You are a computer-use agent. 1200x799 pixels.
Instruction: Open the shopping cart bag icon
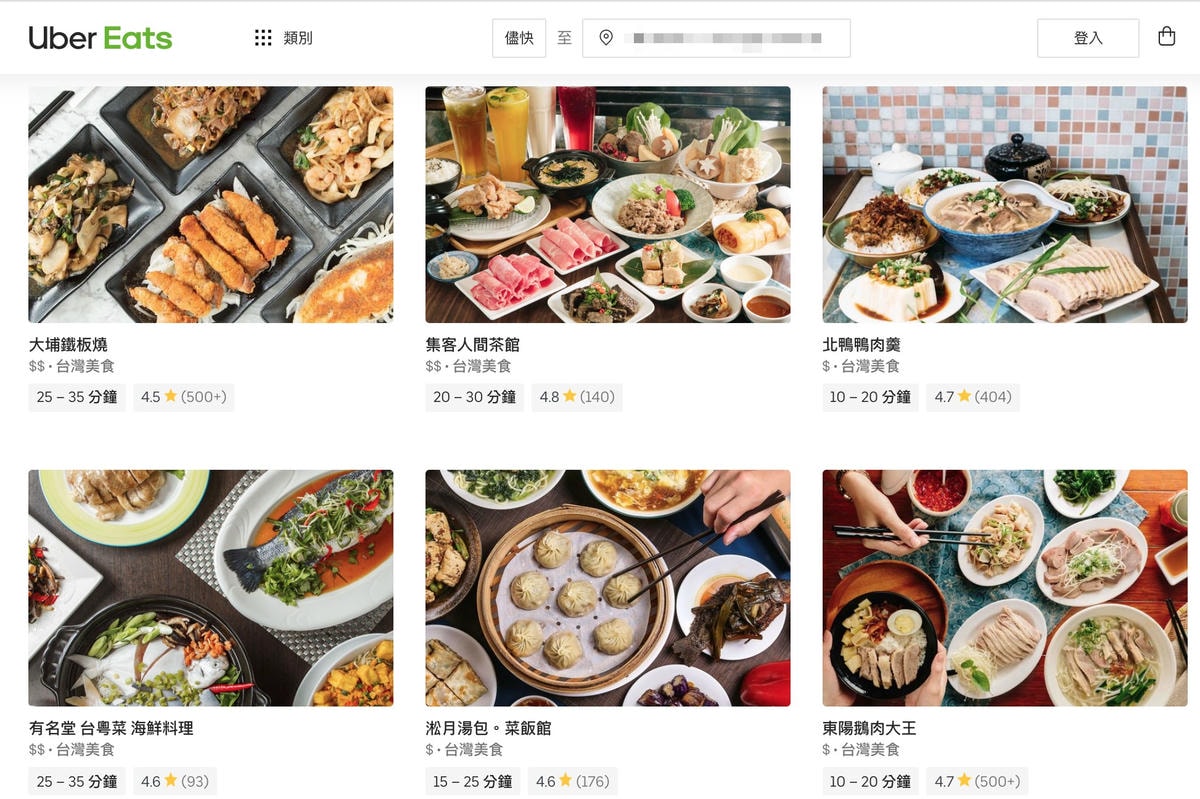[x=1166, y=37]
